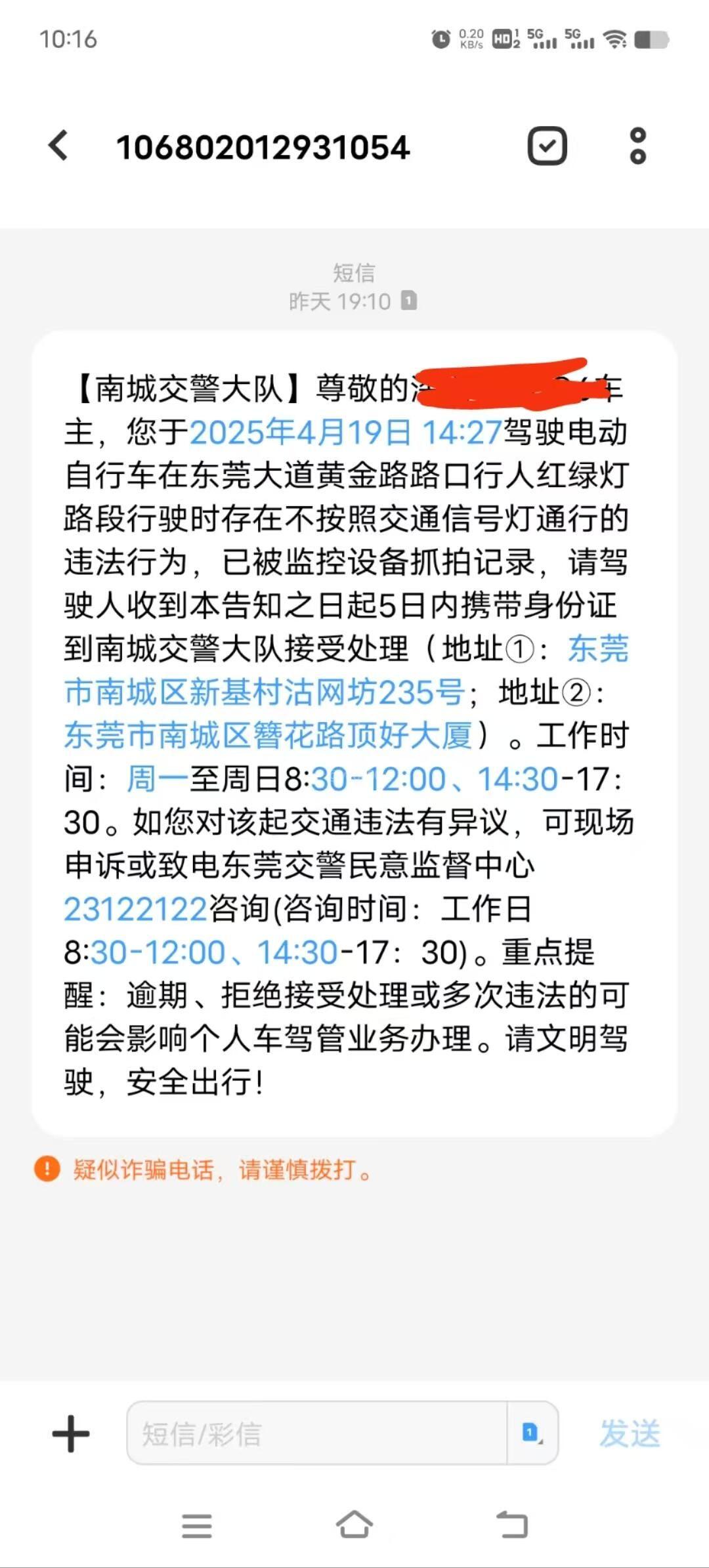Go back to the message list
709x1568 pixels.
click(x=58, y=145)
